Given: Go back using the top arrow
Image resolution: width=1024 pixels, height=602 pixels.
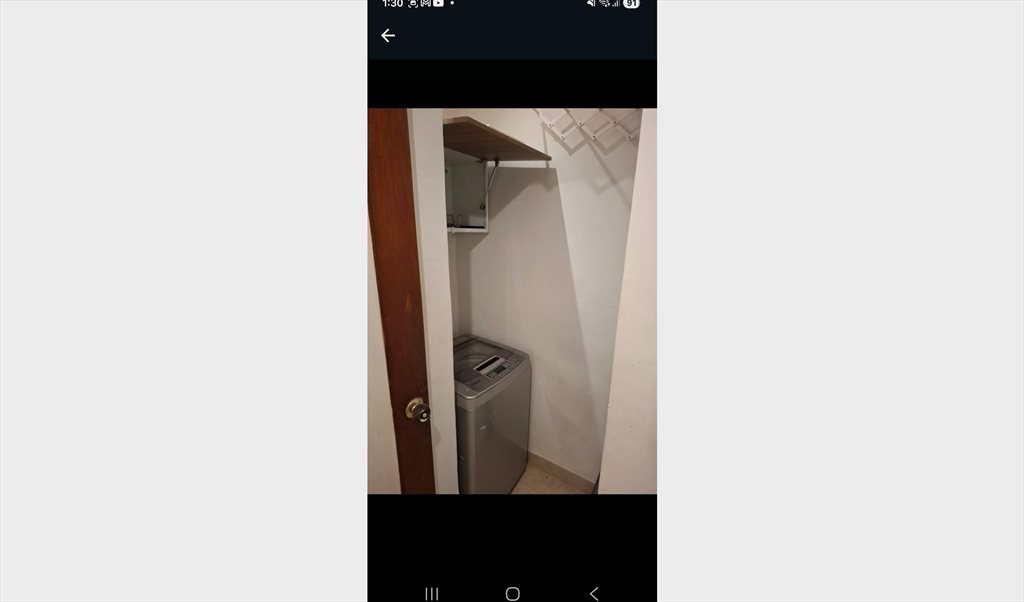Looking at the screenshot, I should point(388,36).
